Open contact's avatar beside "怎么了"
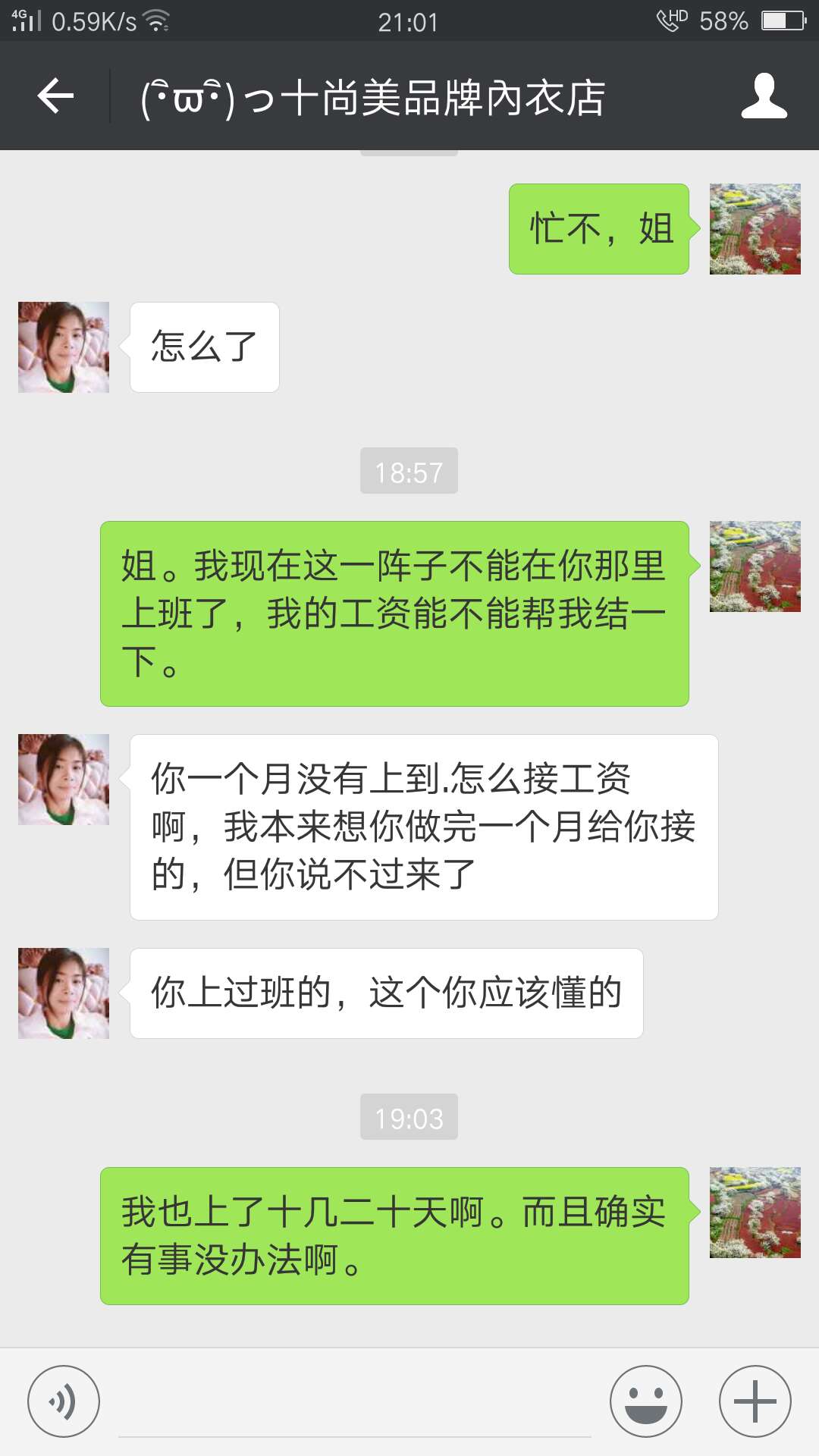This screenshot has width=819, height=1456. (x=64, y=347)
